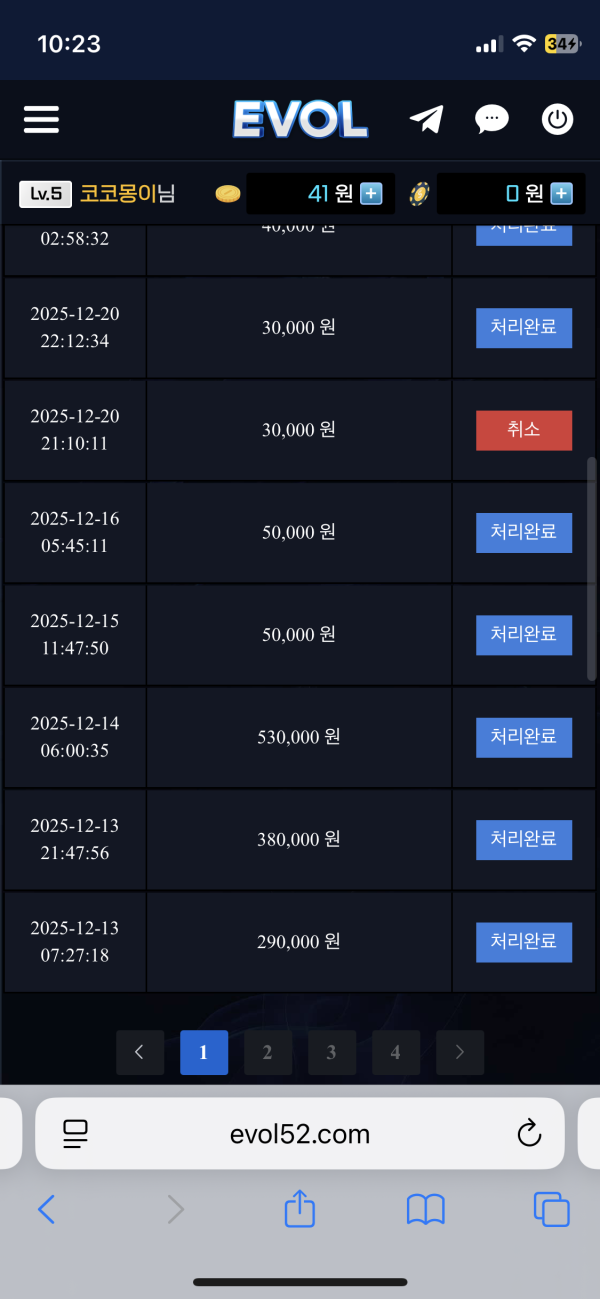Open Safari page settings icon
The image size is (600, 1299).
[76, 1134]
